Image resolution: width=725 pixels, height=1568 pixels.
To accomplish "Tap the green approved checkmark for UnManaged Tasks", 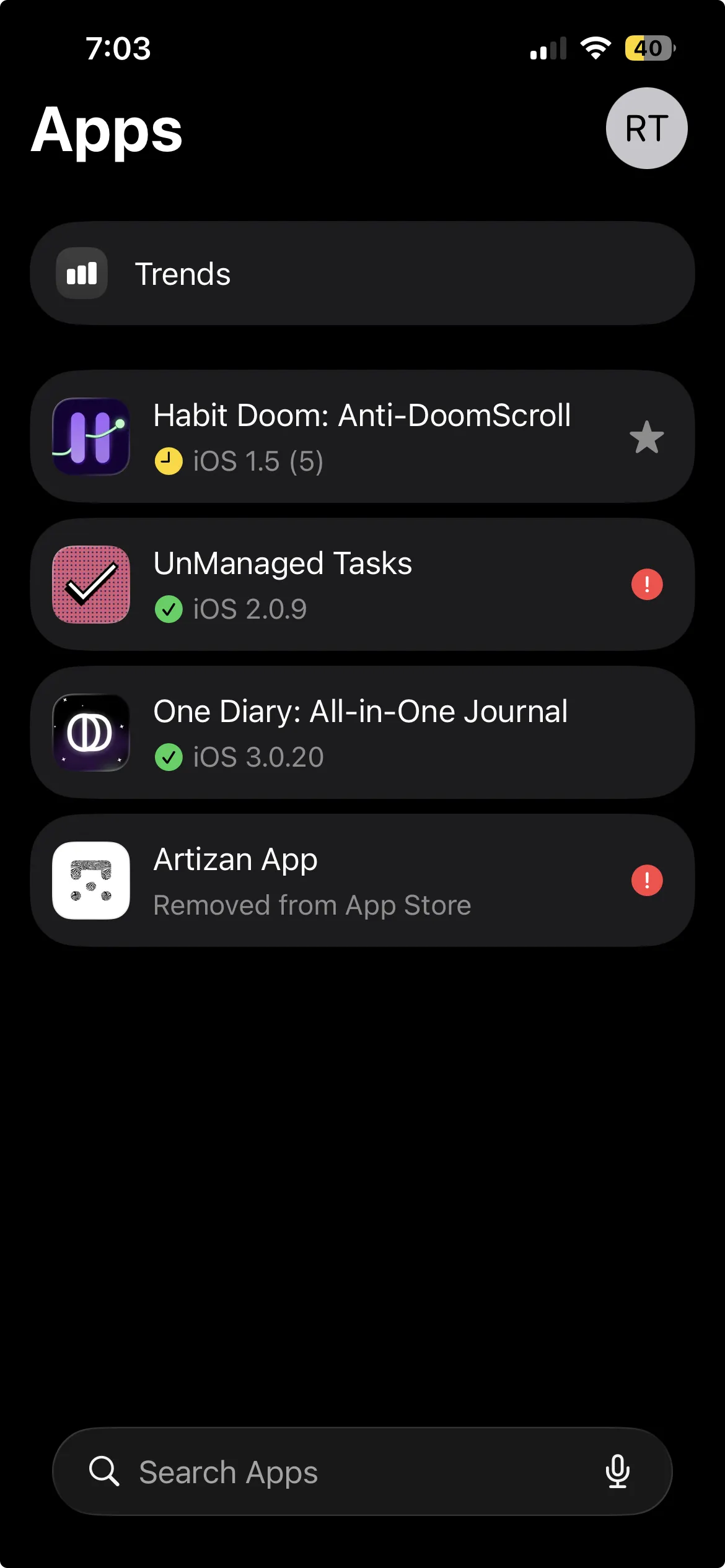I will pyautogui.click(x=169, y=608).
